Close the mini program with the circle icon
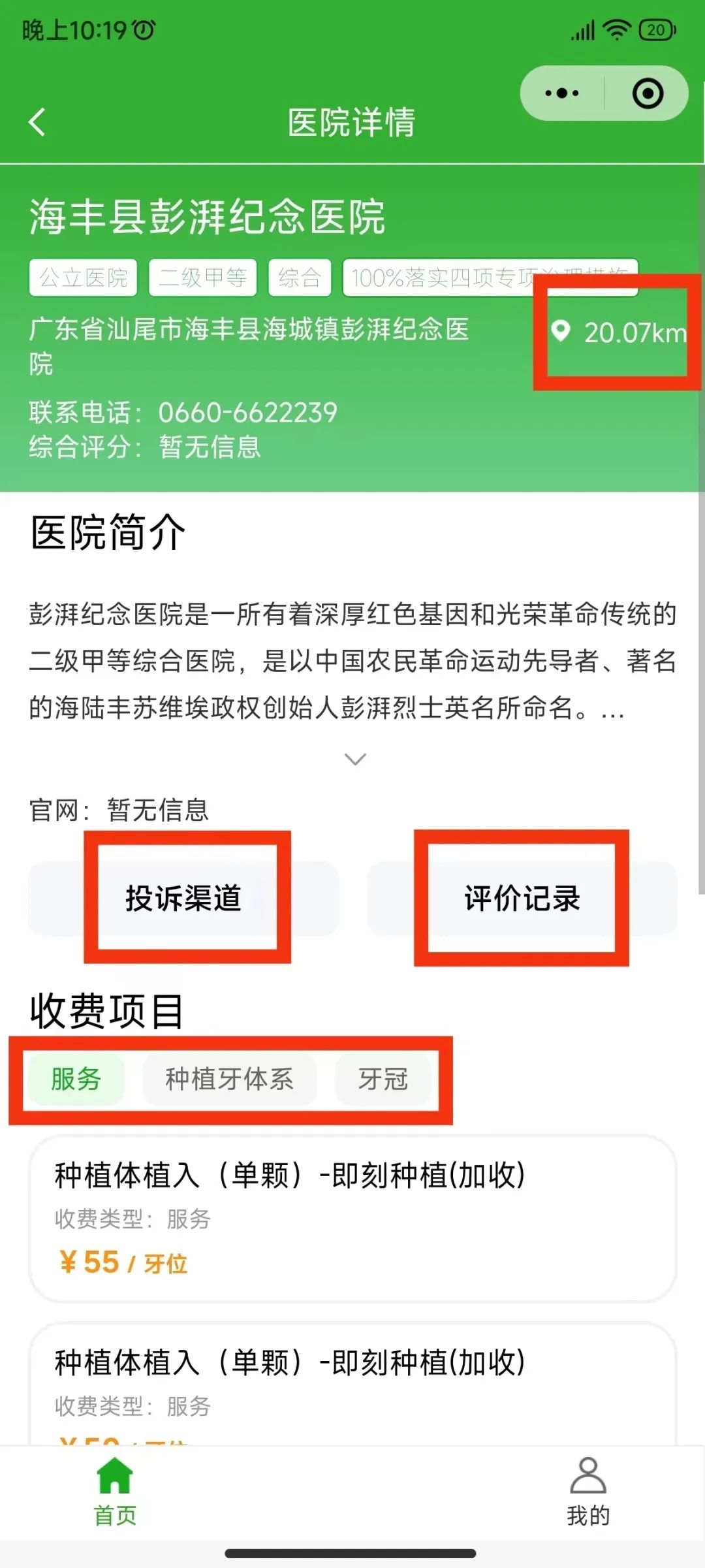The height and width of the screenshot is (1568, 705). 648,93
